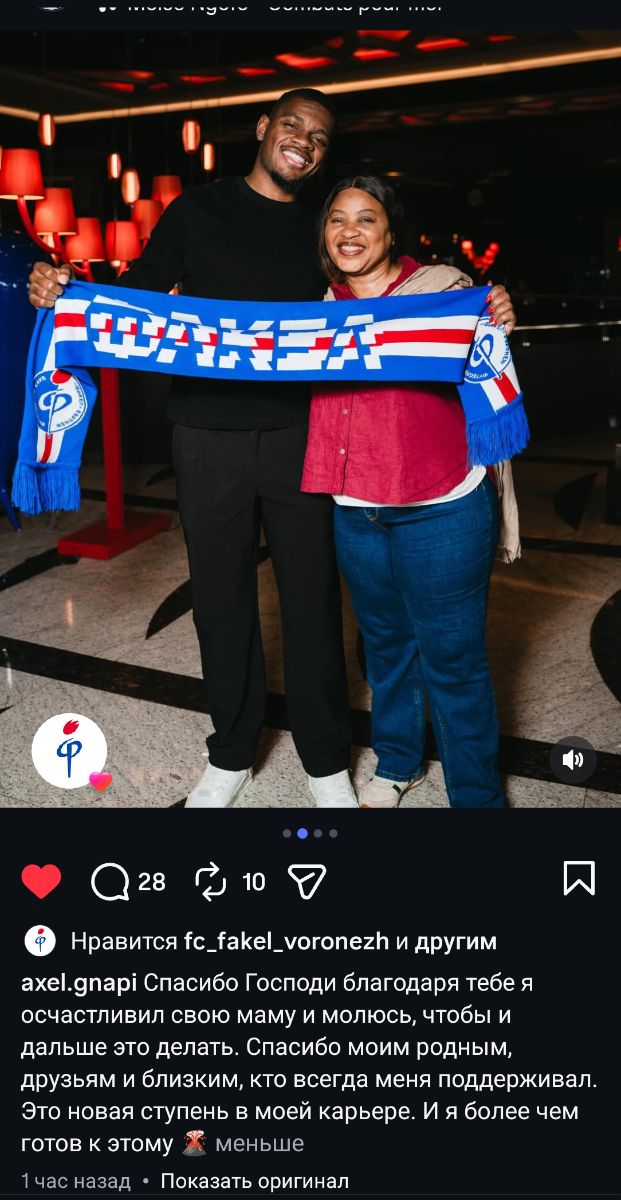Toggle the sound using the speaker icon
Screen dimensions: 621x1200
573,760
